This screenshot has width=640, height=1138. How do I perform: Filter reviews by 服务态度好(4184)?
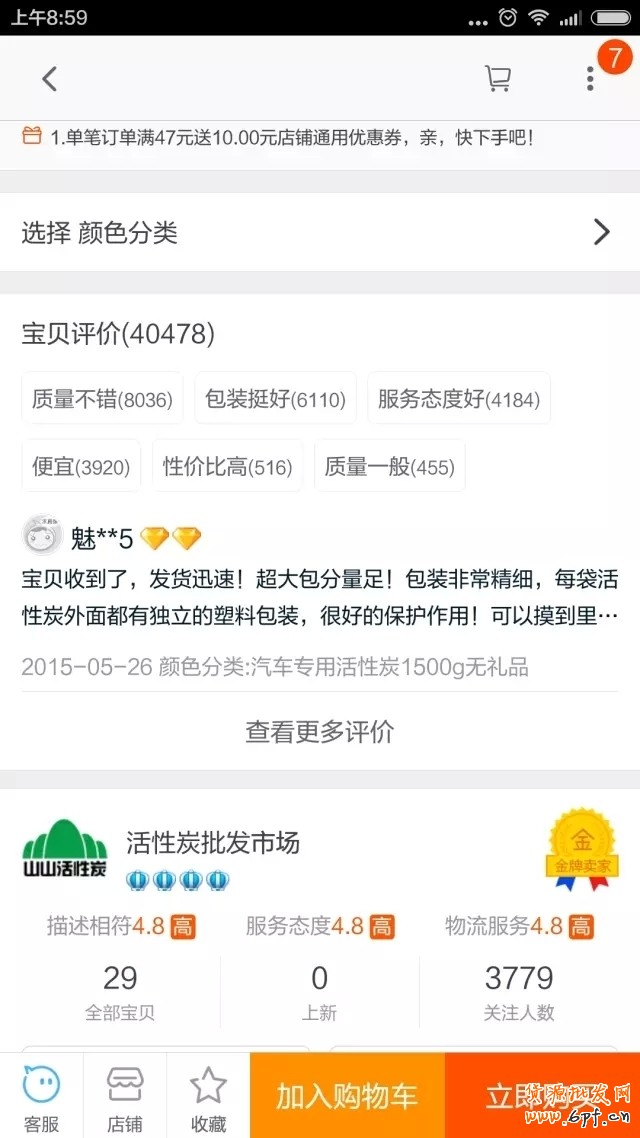point(459,400)
